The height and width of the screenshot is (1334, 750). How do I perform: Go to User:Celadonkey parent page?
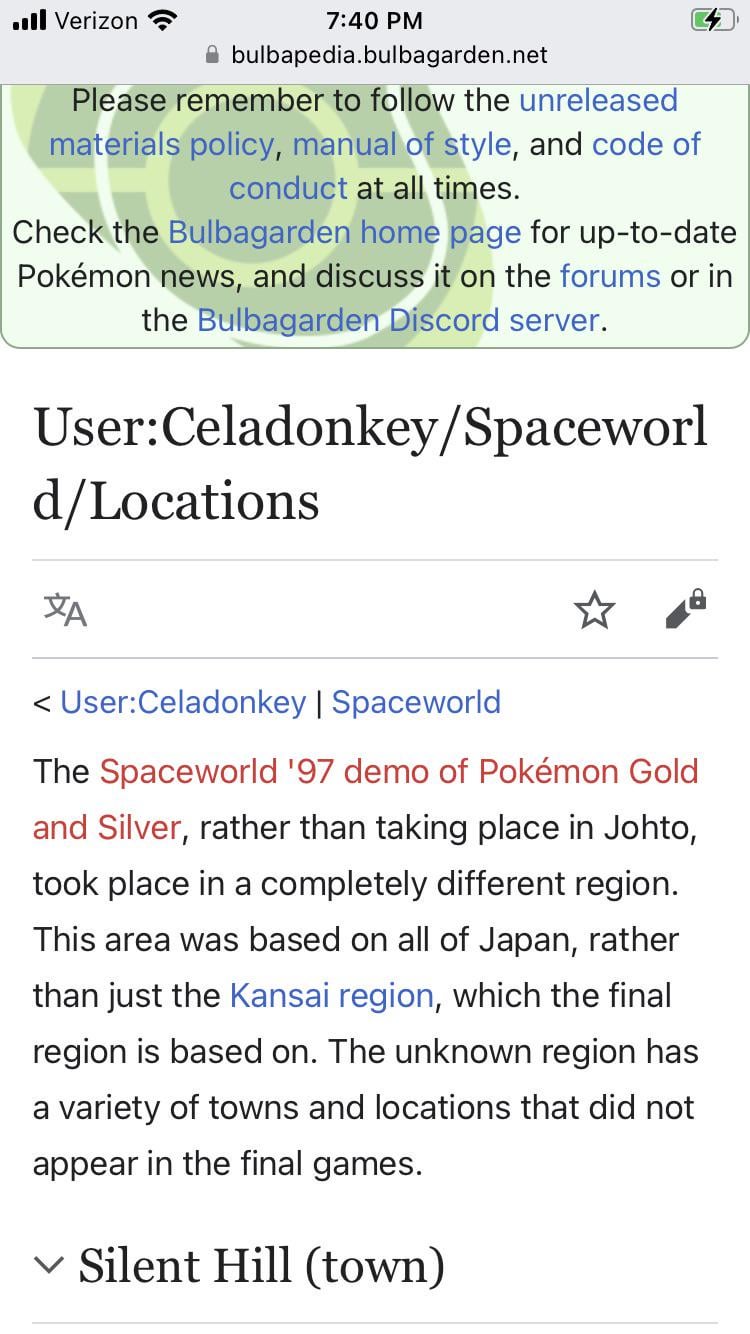[x=183, y=702]
